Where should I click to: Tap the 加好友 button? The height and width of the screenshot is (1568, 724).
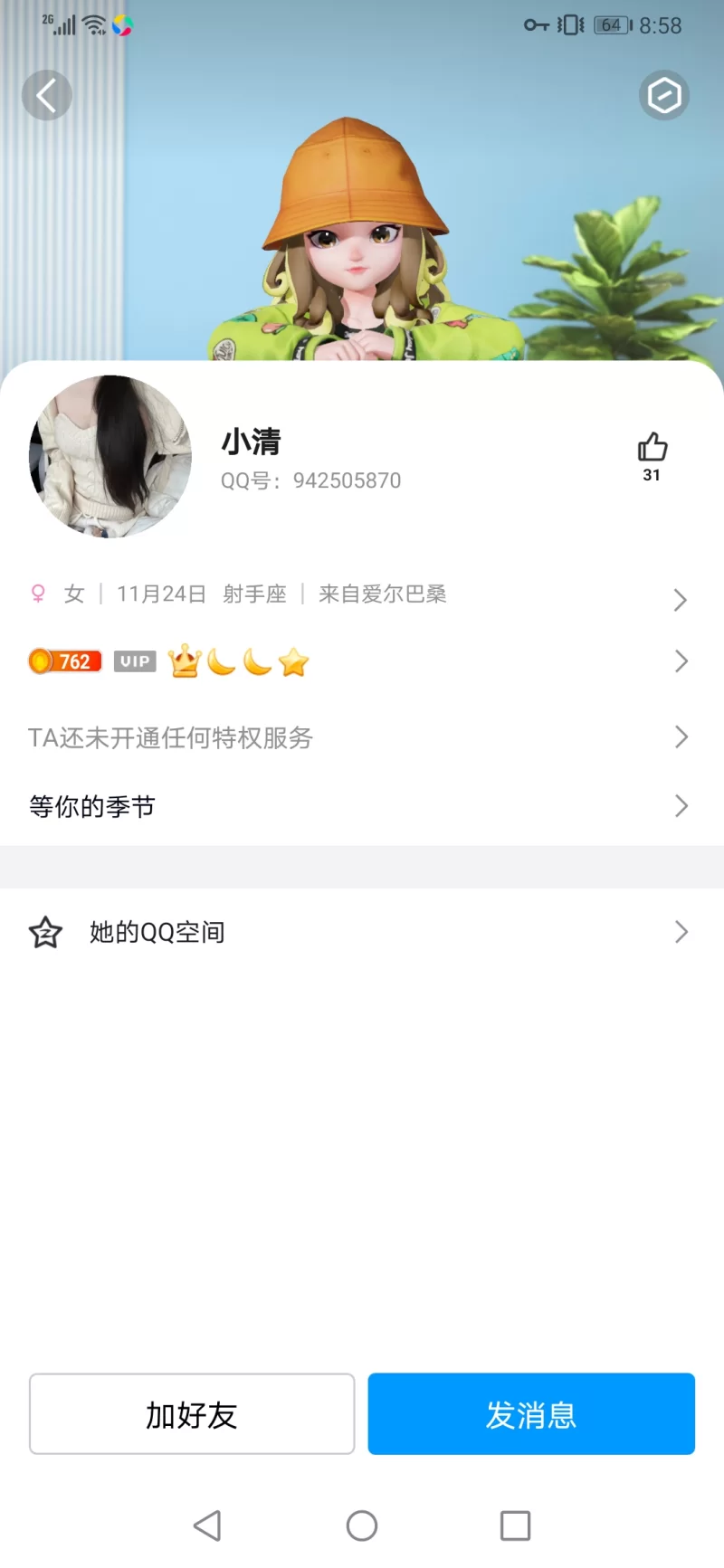pos(192,1414)
